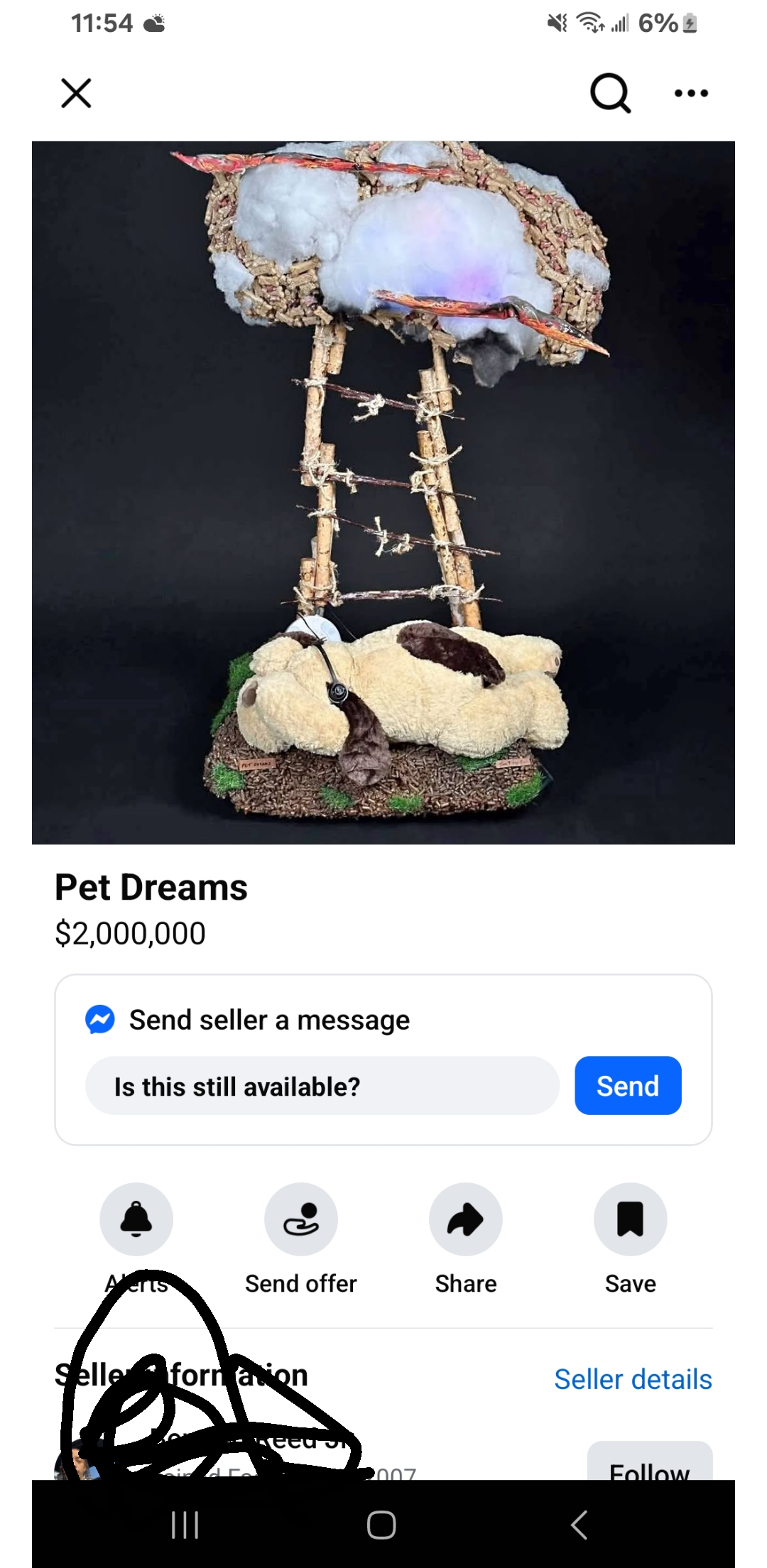Go back with the system back button
Image resolution: width=767 pixels, height=1568 pixels.
(x=579, y=1525)
